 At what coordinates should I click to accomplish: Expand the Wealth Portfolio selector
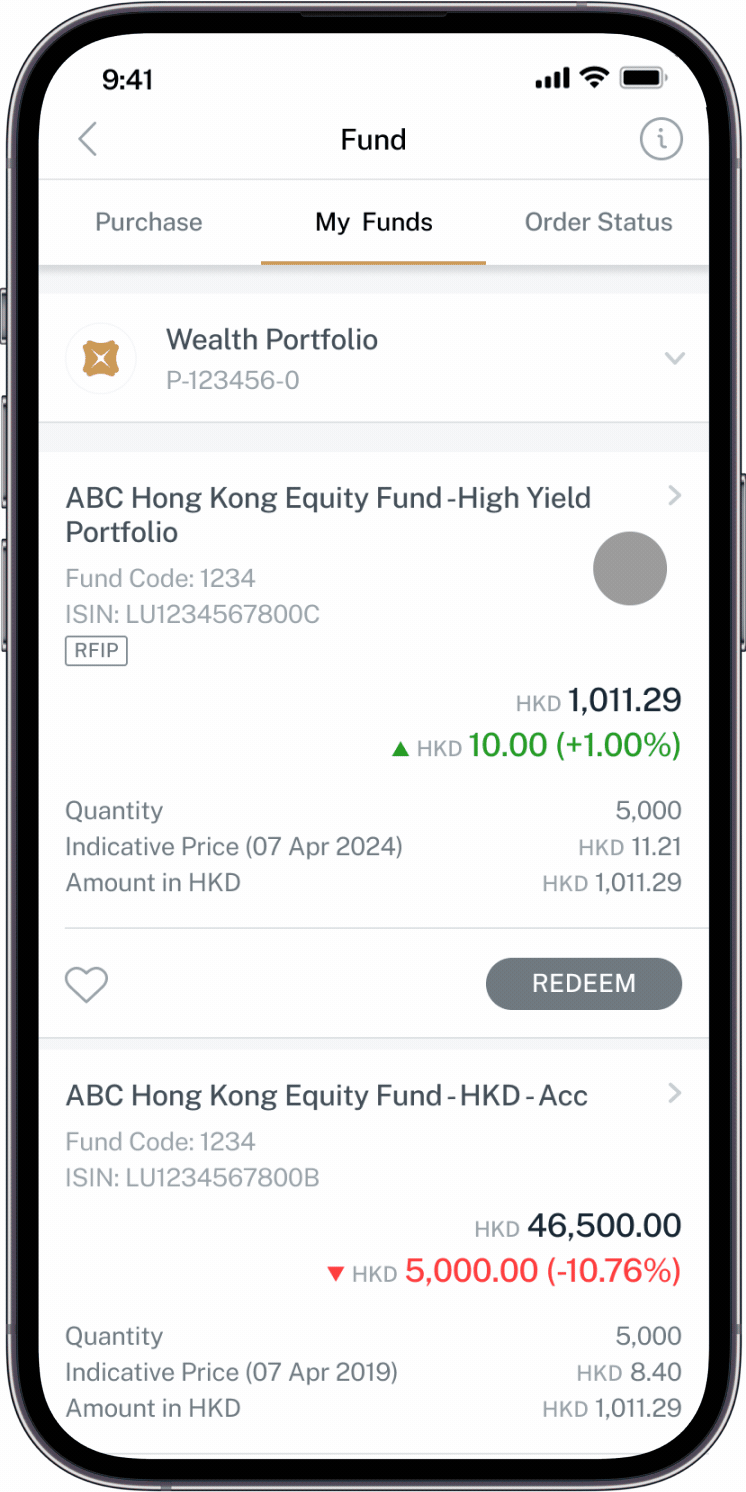675,358
